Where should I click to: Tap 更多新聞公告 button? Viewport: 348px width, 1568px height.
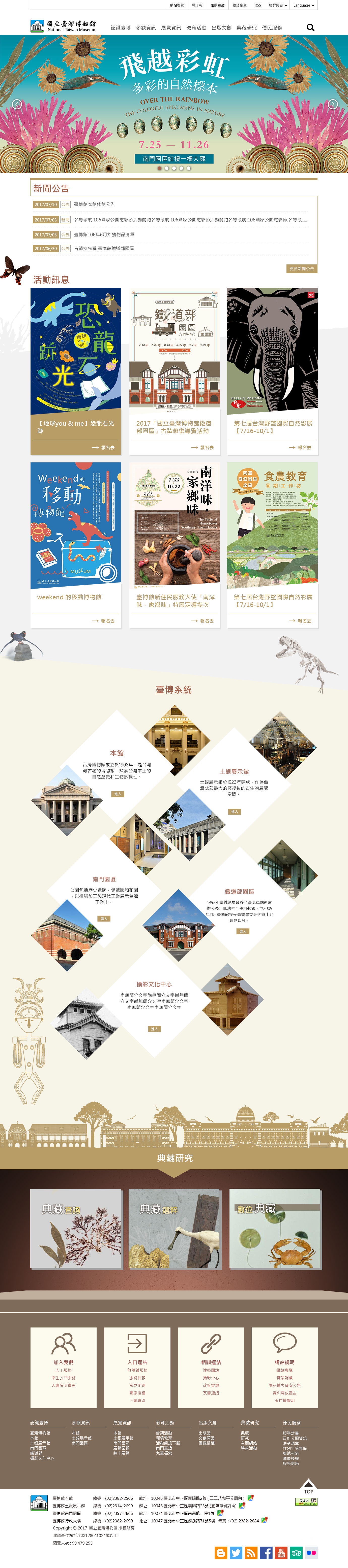tap(302, 268)
